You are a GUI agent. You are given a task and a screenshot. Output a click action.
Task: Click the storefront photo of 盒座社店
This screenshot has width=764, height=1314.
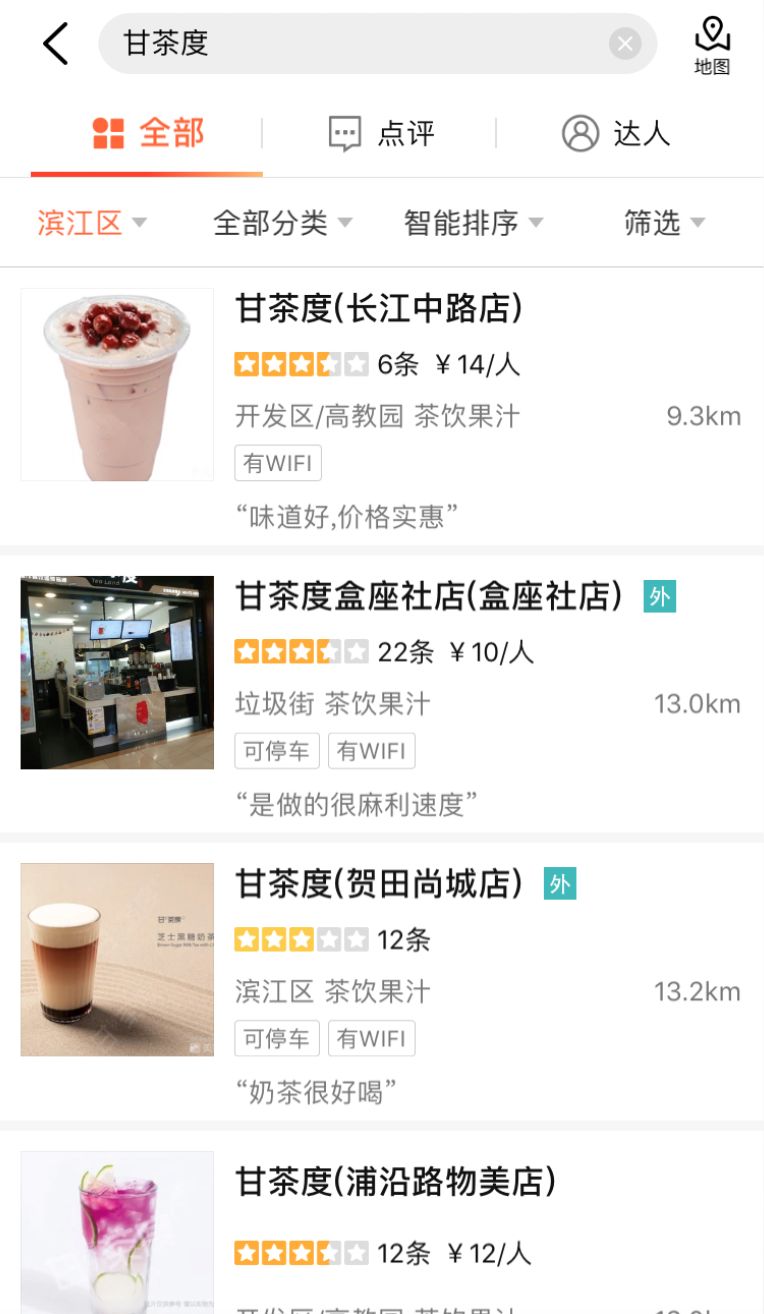[x=116, y=672]
